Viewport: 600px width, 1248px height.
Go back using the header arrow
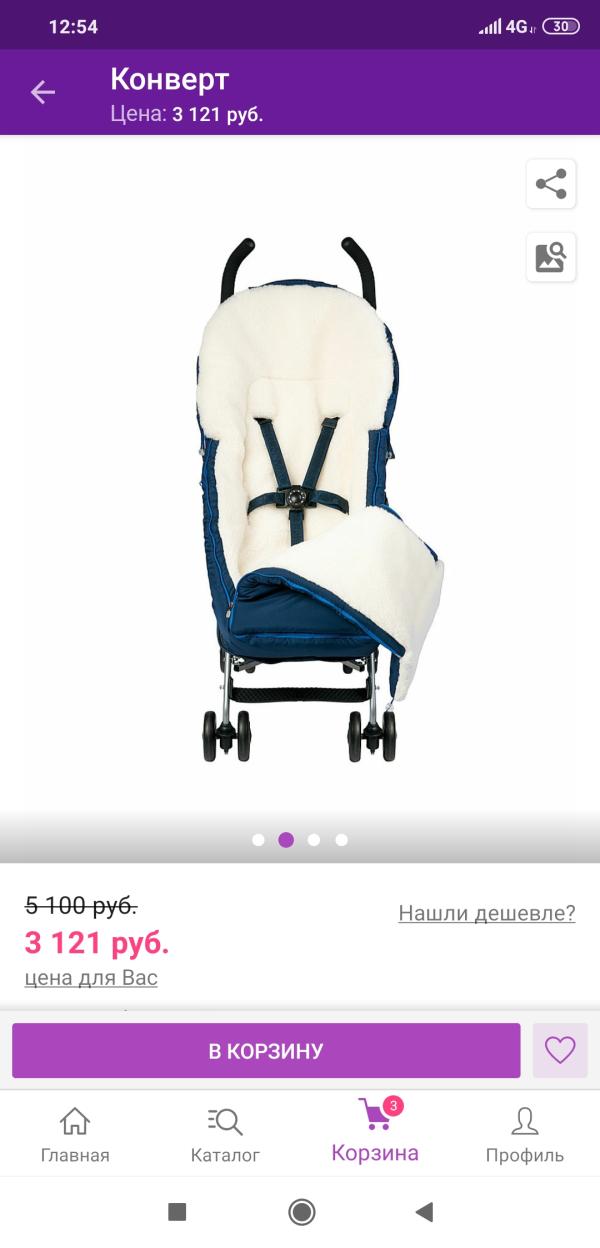[43, 93]
